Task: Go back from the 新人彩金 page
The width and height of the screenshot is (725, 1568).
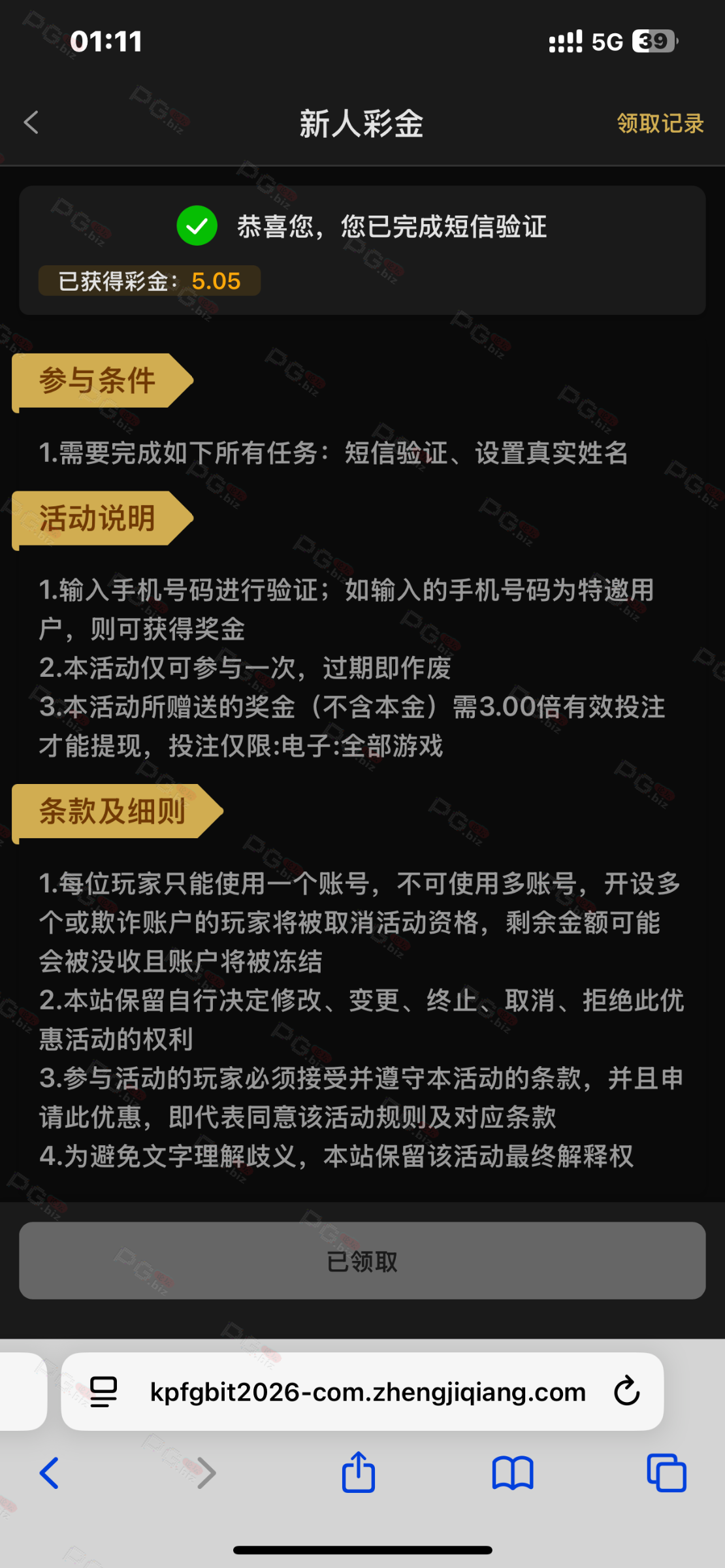Action: pyautogui.click(x=31, y=122)
